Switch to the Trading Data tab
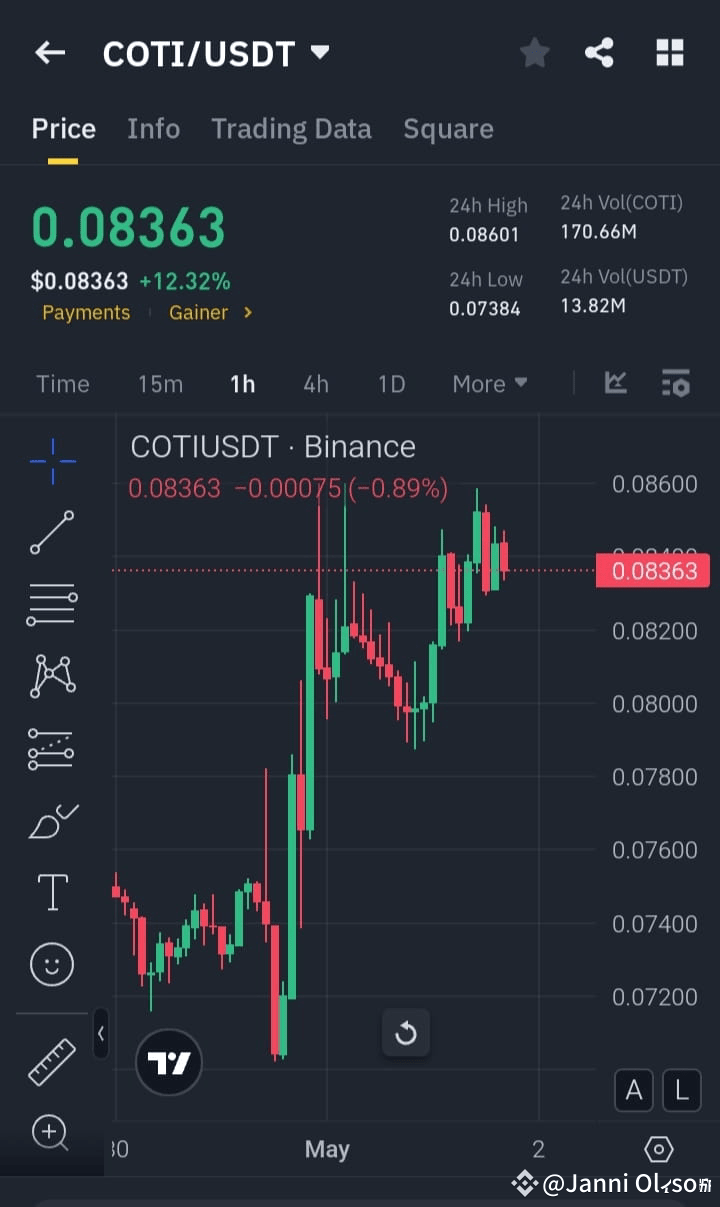 [x=291, y=128]
